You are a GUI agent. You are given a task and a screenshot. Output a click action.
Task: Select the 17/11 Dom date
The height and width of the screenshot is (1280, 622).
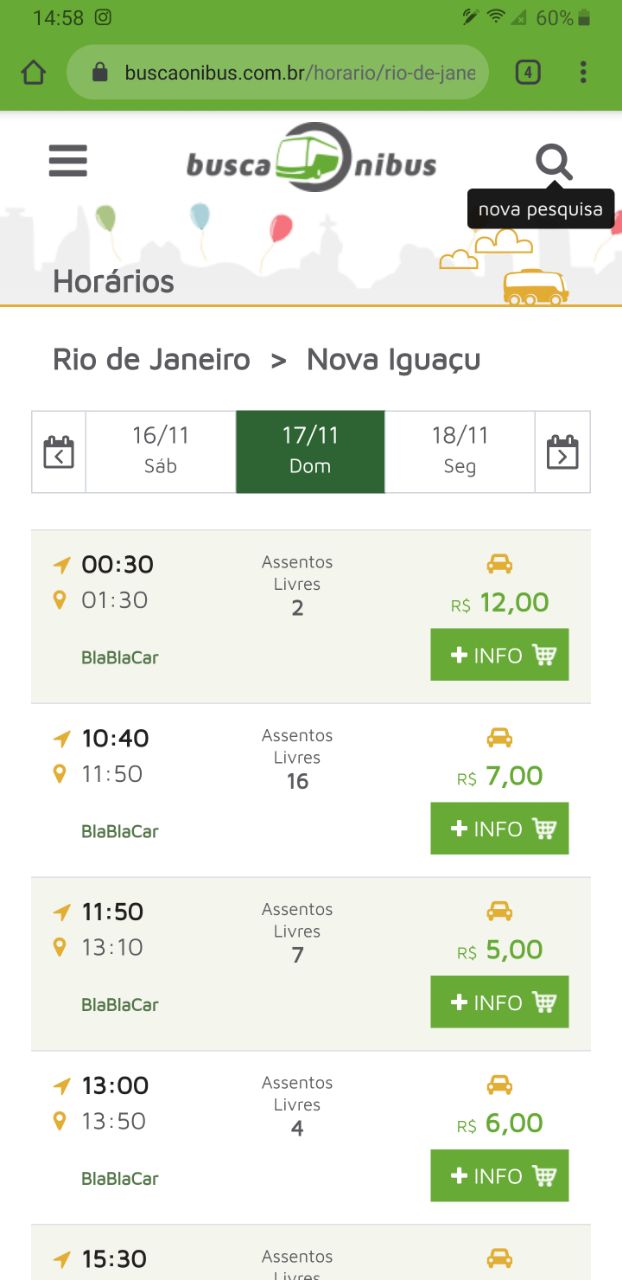pos(310,452)
